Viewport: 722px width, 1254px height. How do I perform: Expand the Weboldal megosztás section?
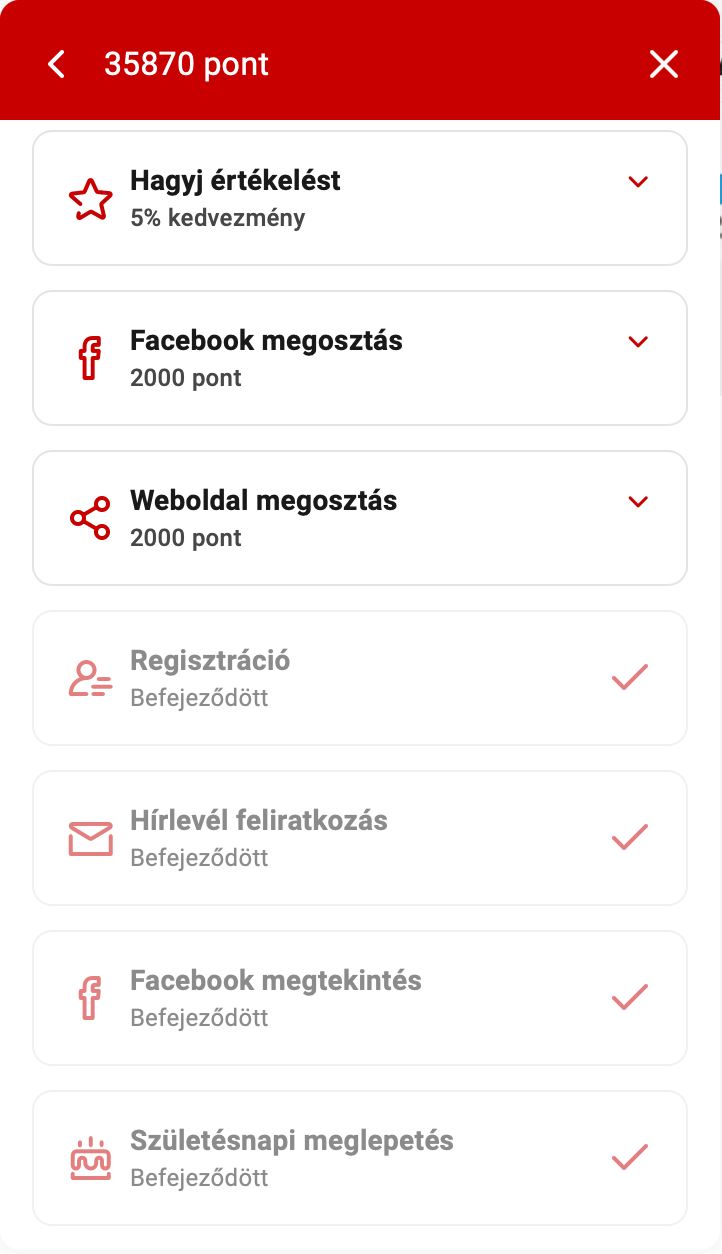tap(638, 501)
